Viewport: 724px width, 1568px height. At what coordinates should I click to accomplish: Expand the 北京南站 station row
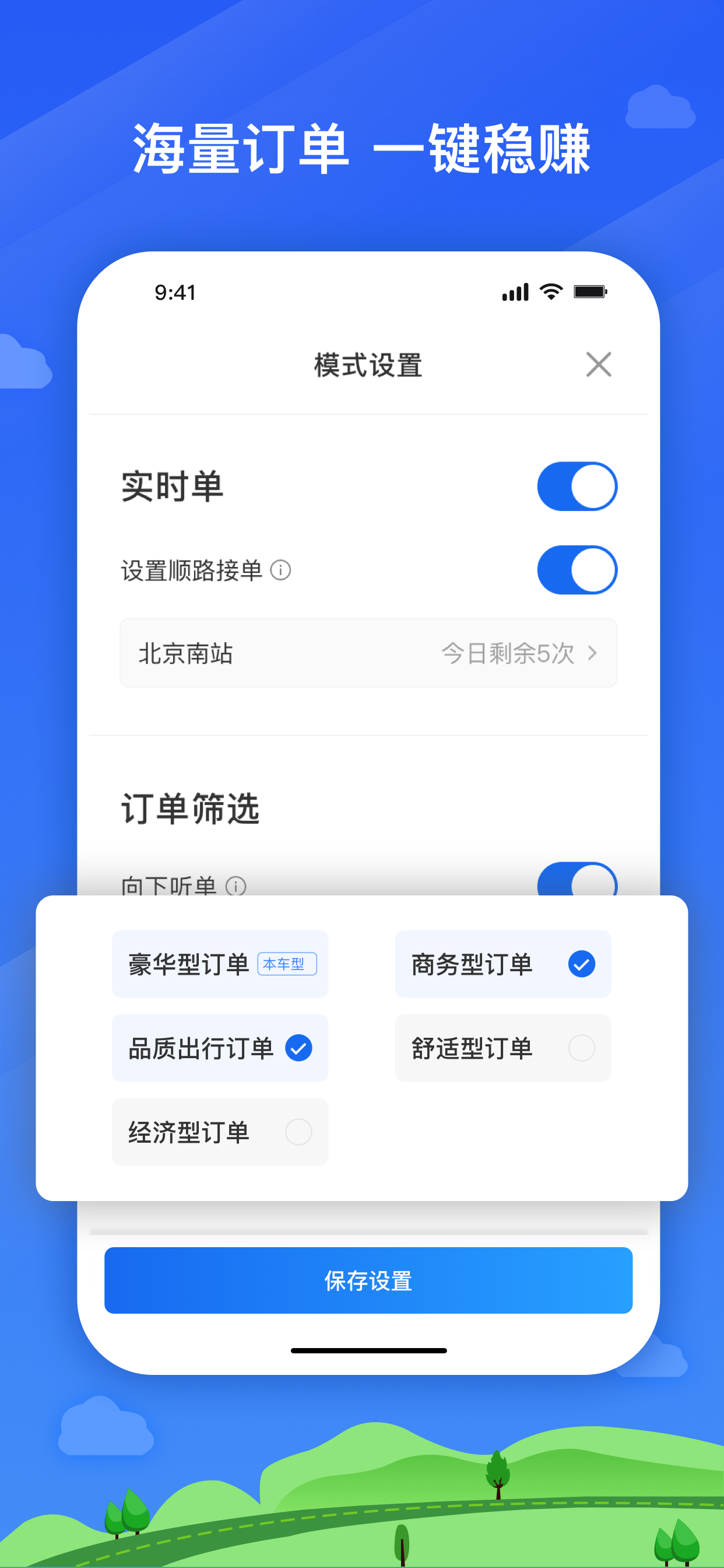point(368,653)
